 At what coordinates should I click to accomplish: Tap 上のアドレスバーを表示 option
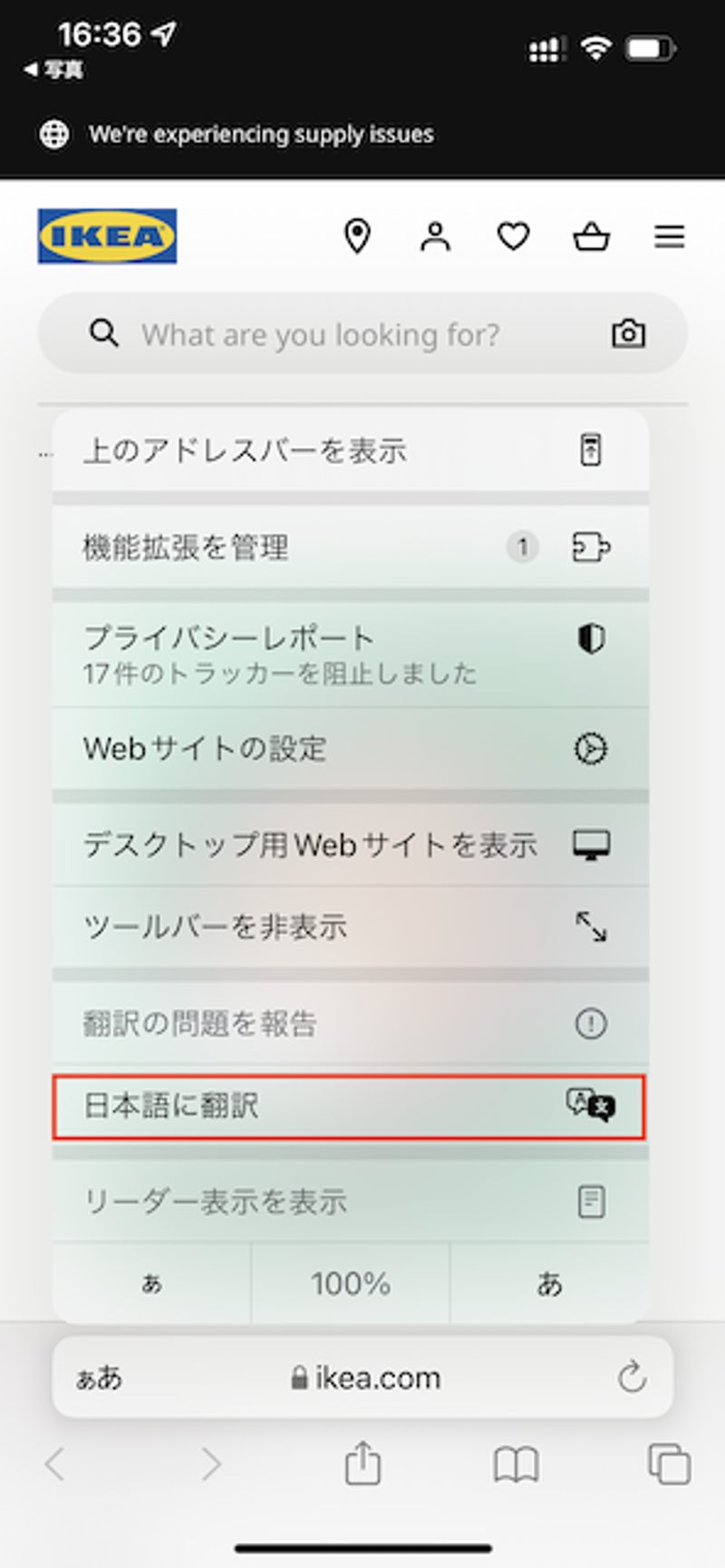point(349,450)
